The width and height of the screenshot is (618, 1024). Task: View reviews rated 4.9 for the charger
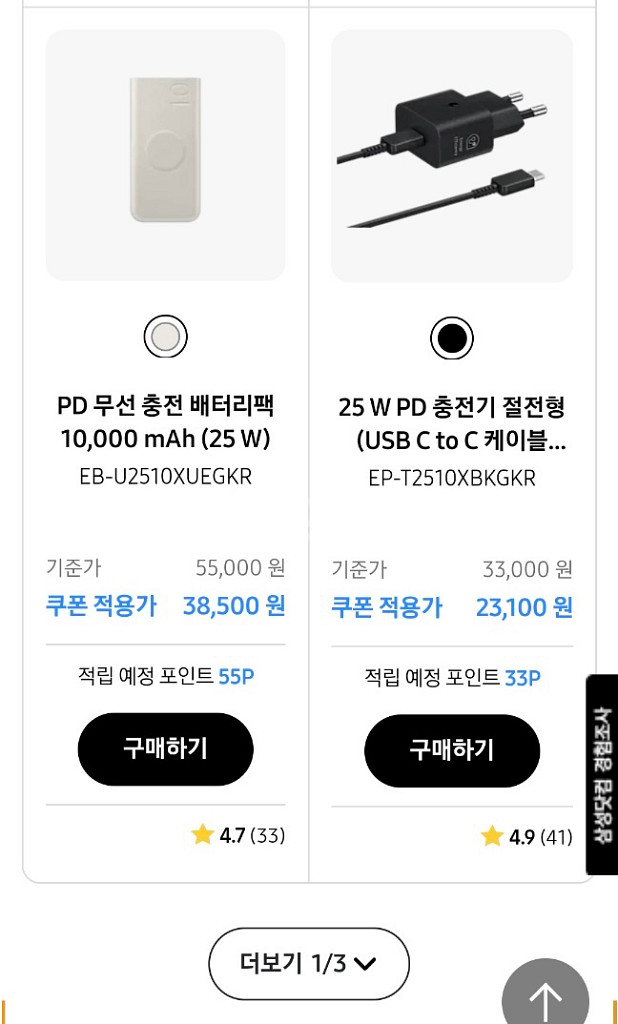click(527, 837)
